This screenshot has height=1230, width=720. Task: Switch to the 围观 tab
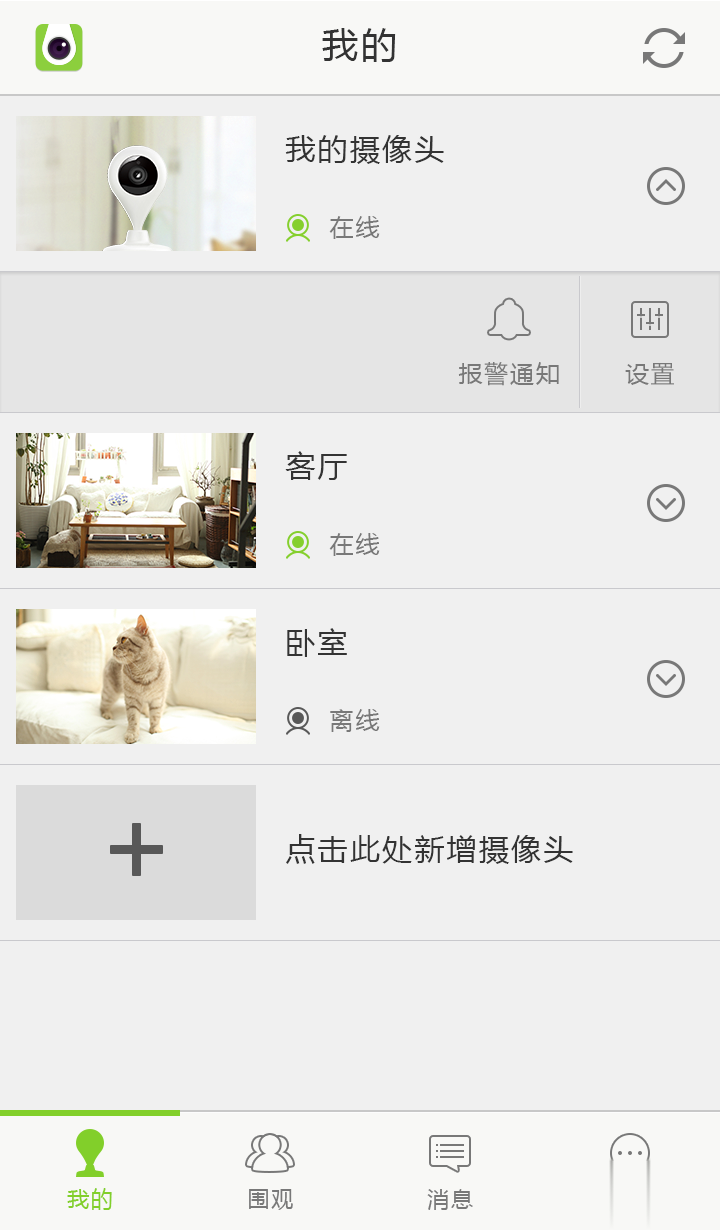269,1170
